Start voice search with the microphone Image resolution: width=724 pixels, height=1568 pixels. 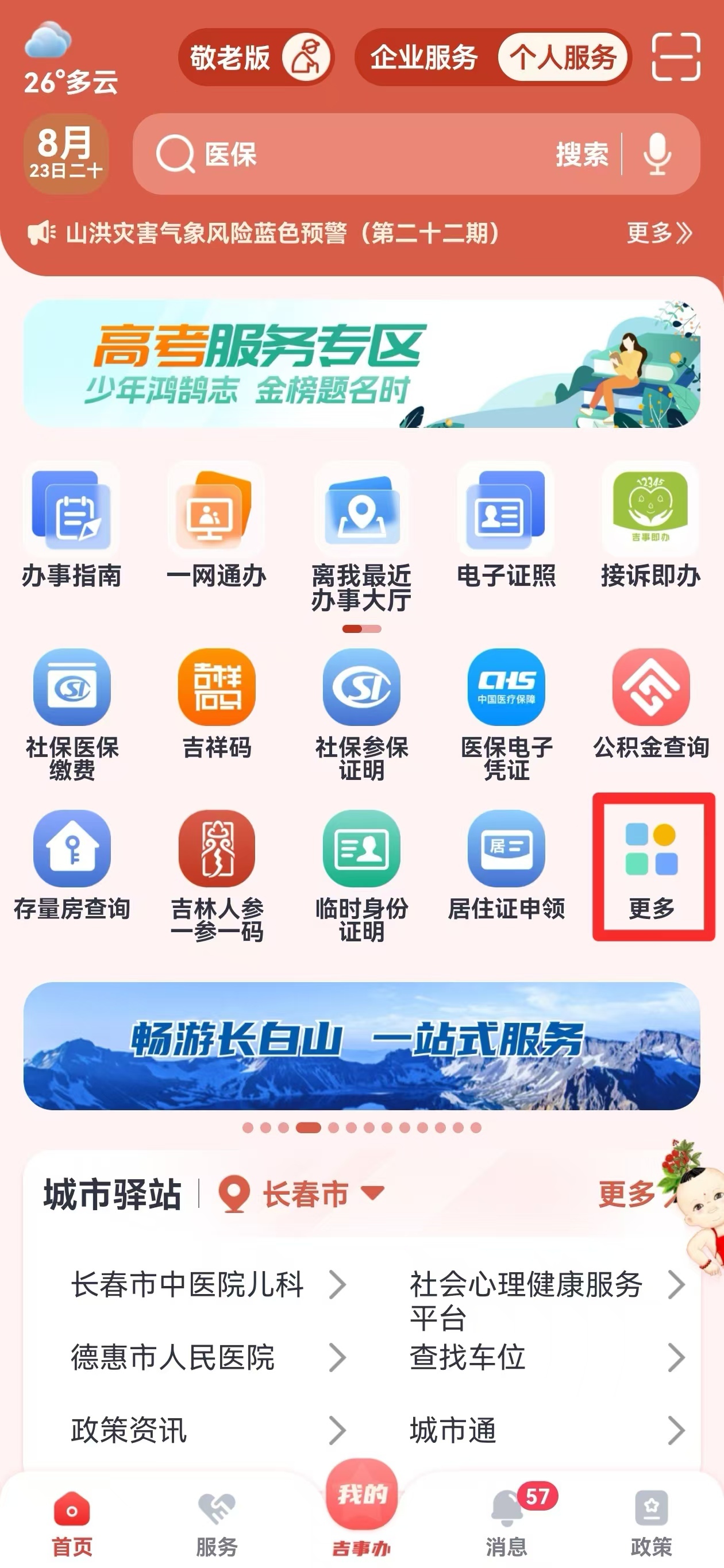tap(657, 154)
